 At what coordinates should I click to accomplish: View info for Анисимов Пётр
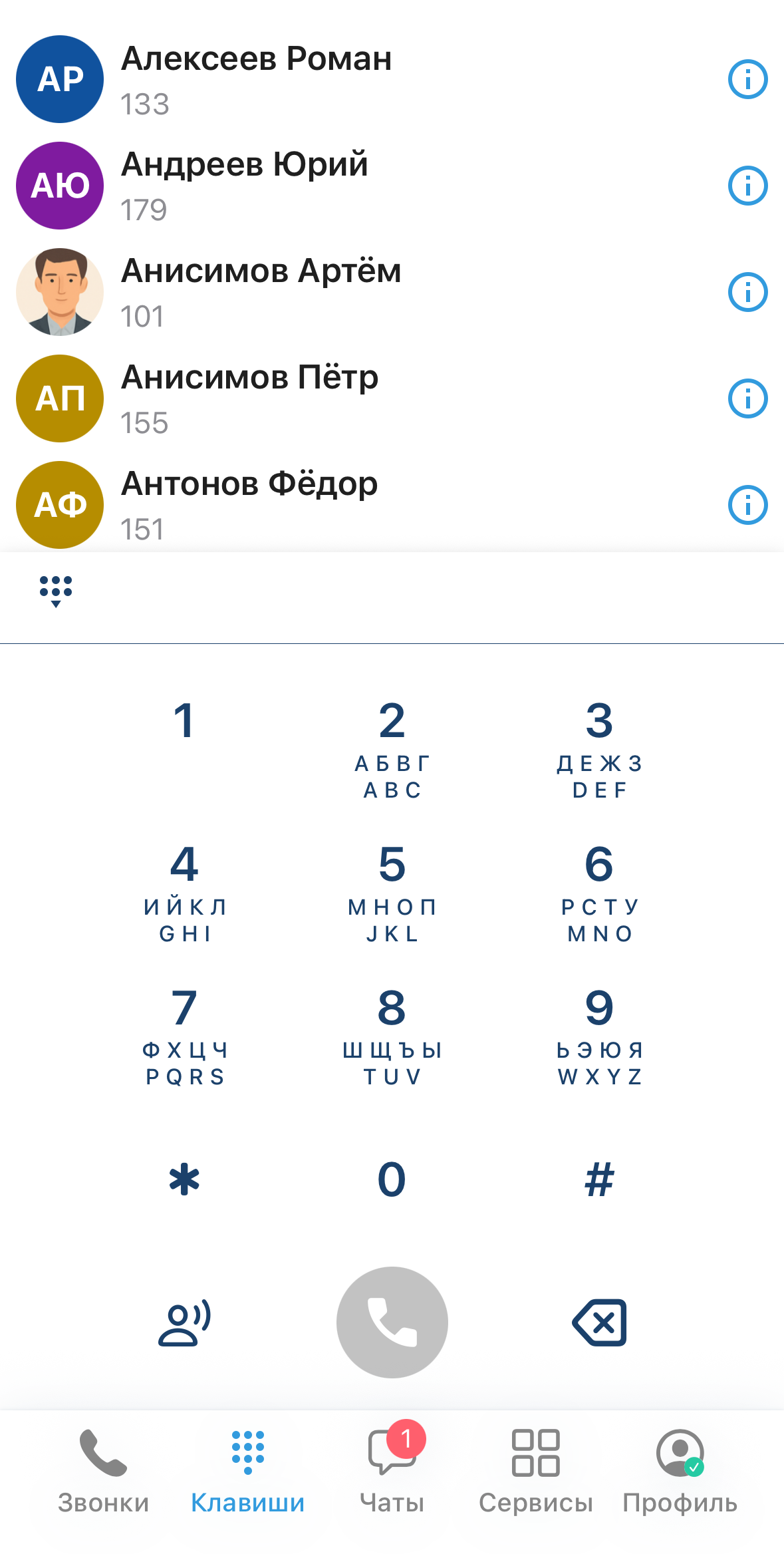coord(747,398)
